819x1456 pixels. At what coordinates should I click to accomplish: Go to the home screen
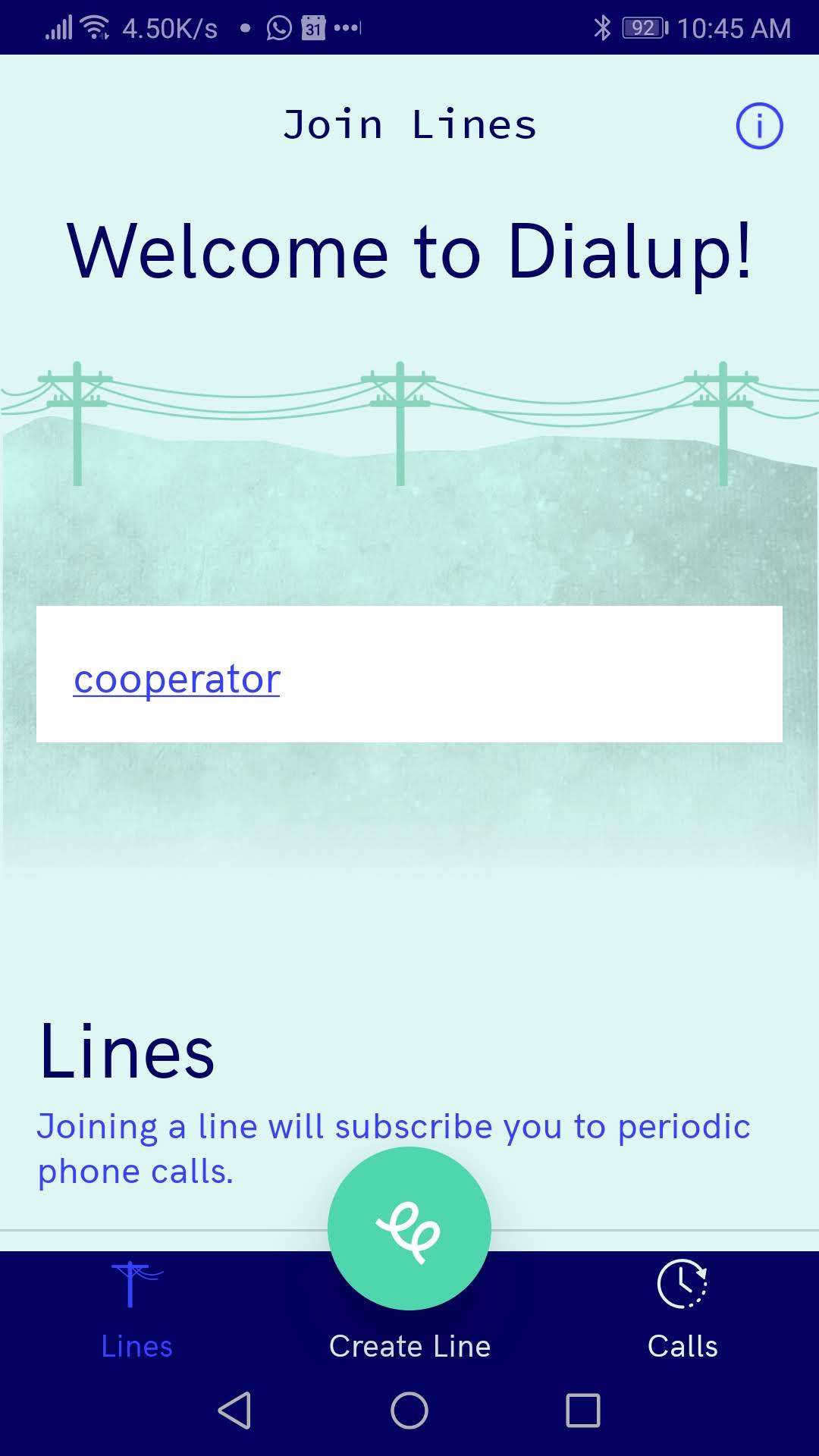pos(409,1410)
